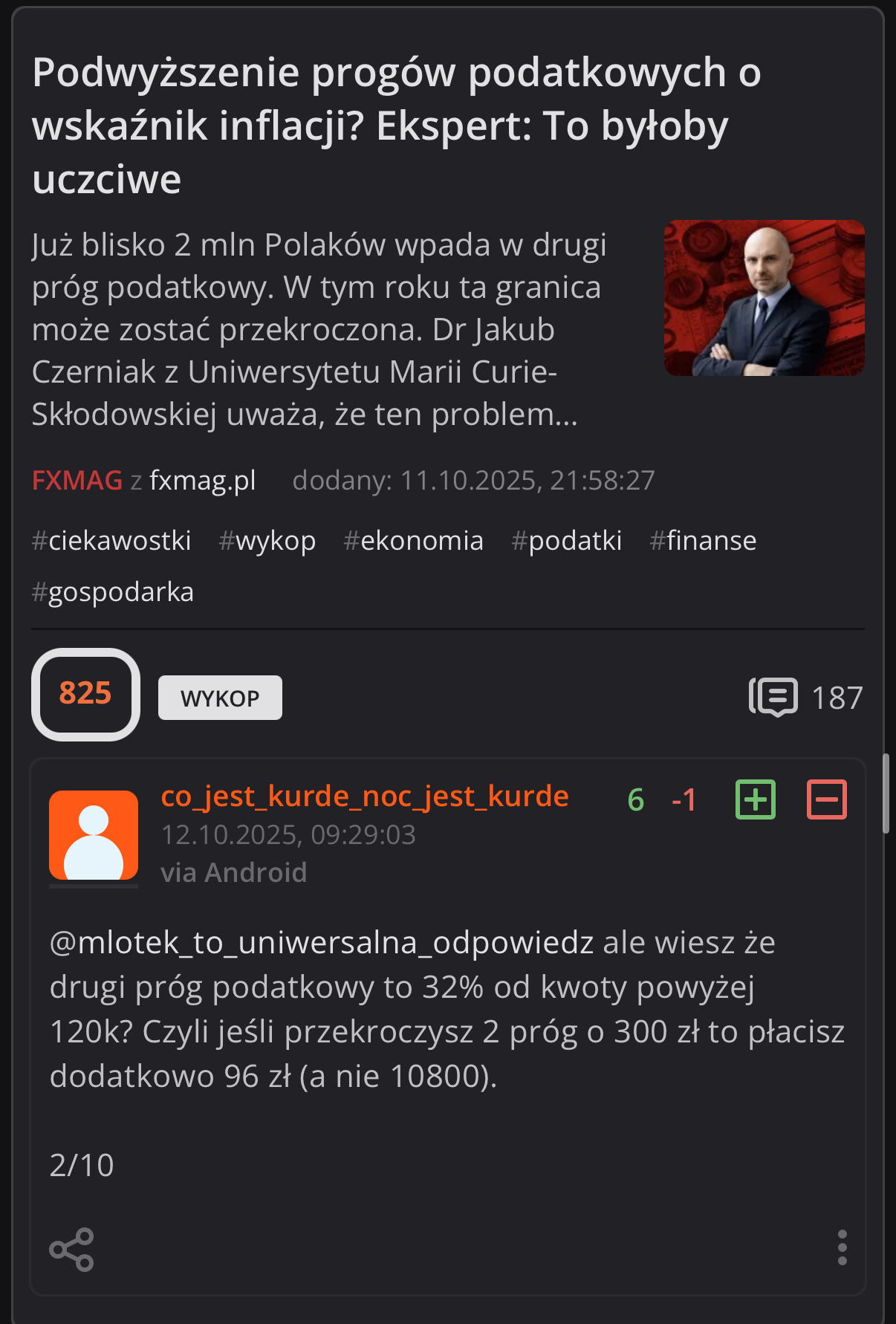Upvote the comment with the green plus

pos(755,800)
